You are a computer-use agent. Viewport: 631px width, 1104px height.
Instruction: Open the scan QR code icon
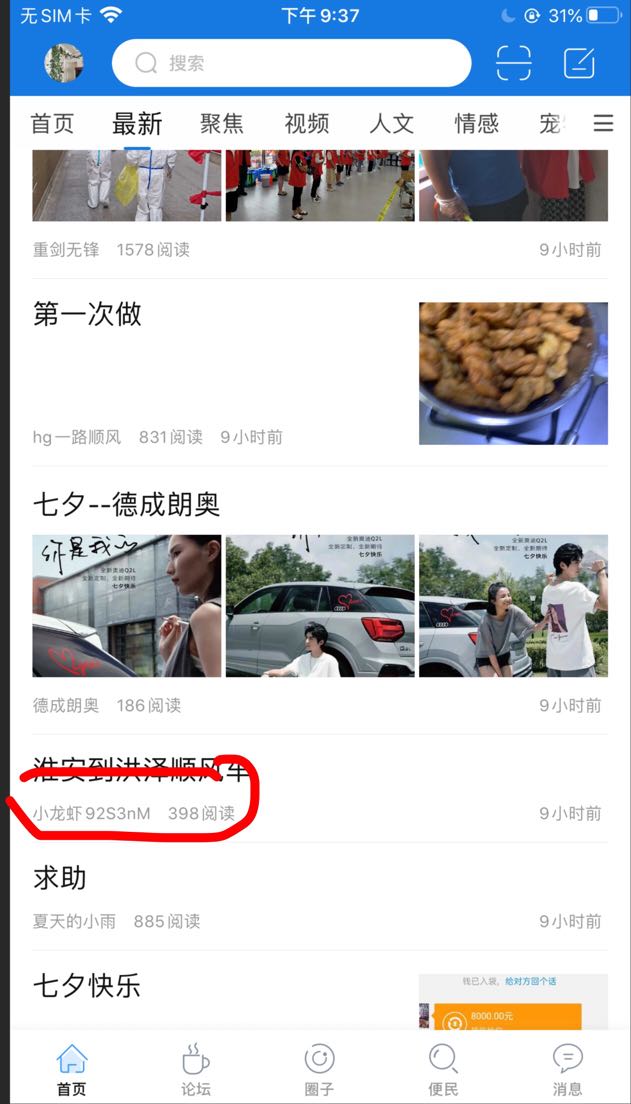[x=514, y=63]
